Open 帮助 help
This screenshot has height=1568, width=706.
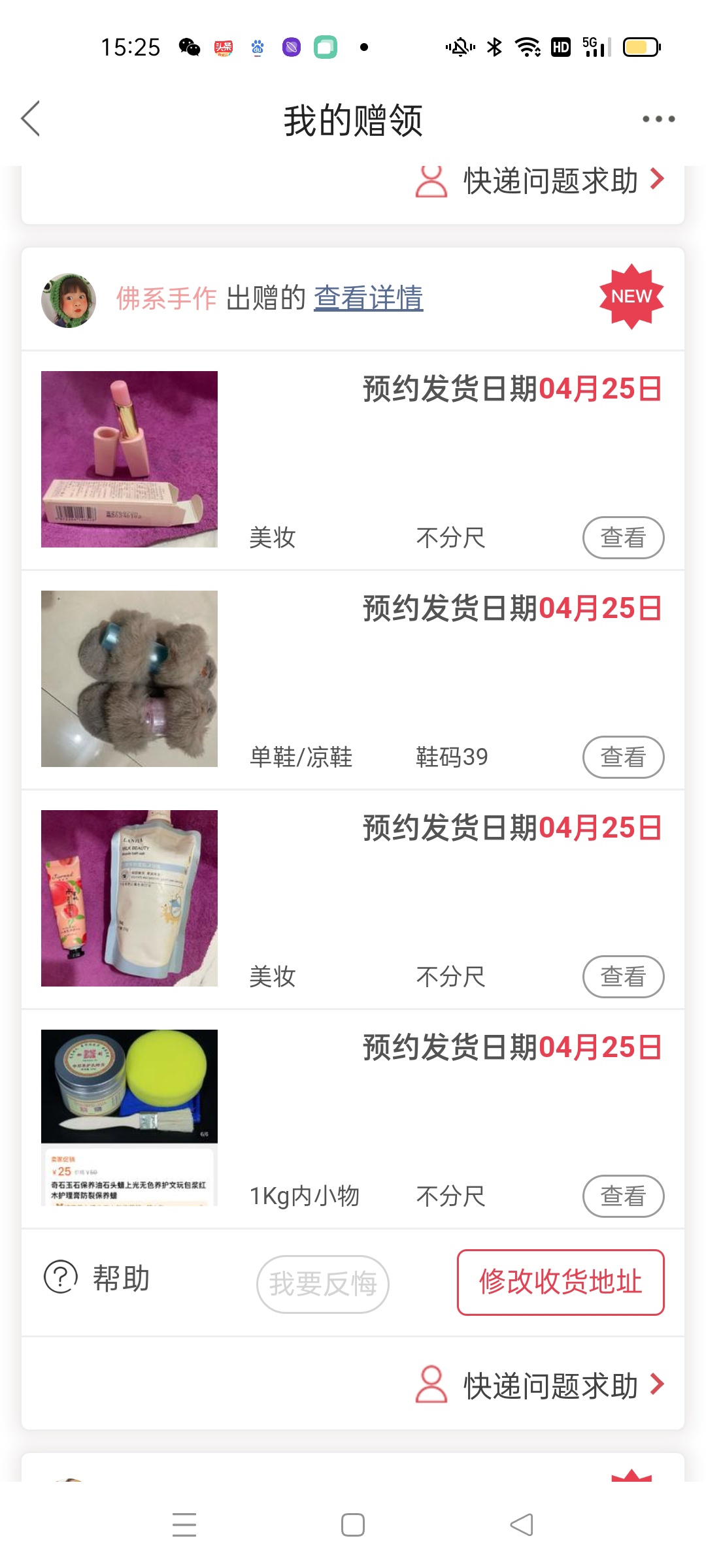(97, 1277)
